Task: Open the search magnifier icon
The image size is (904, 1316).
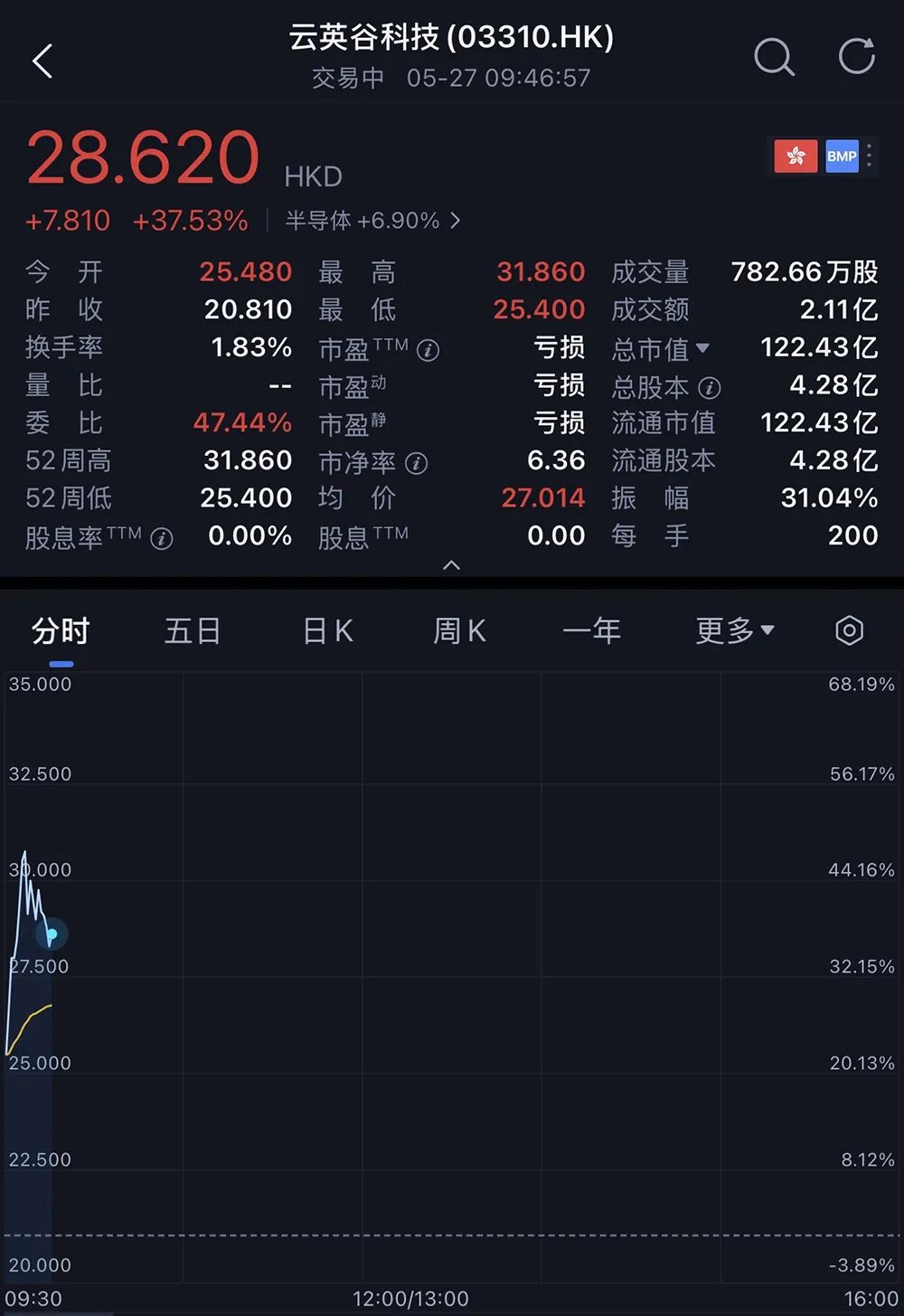Action: pos(774,57)
